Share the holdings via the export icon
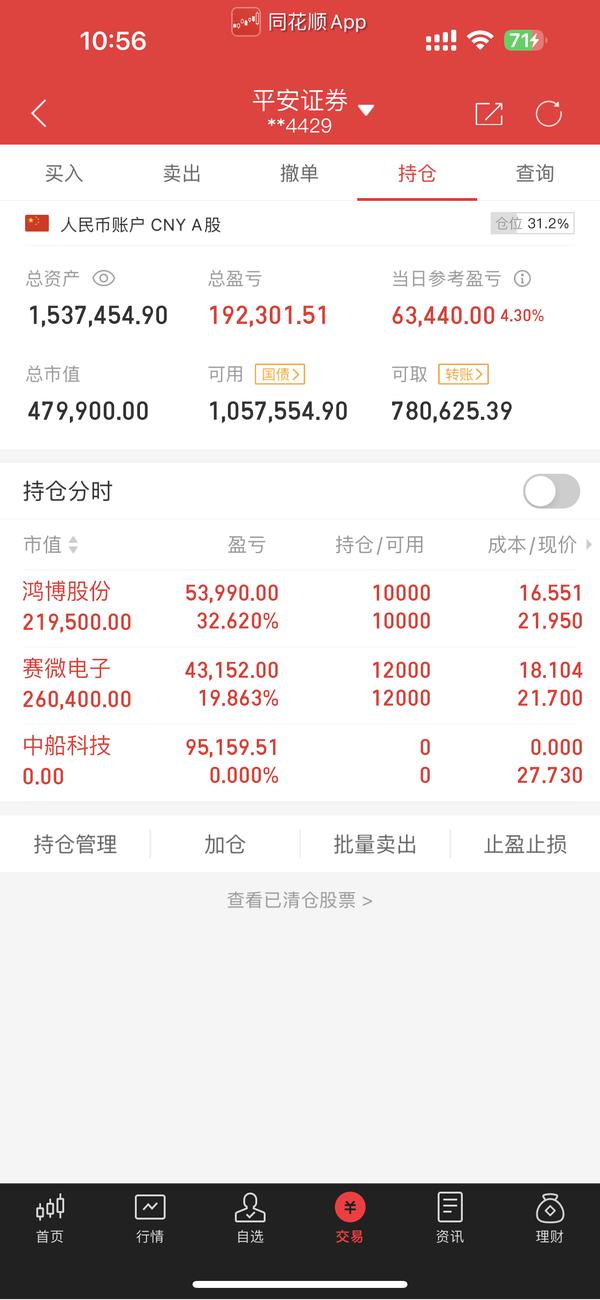 pos(489,113)
